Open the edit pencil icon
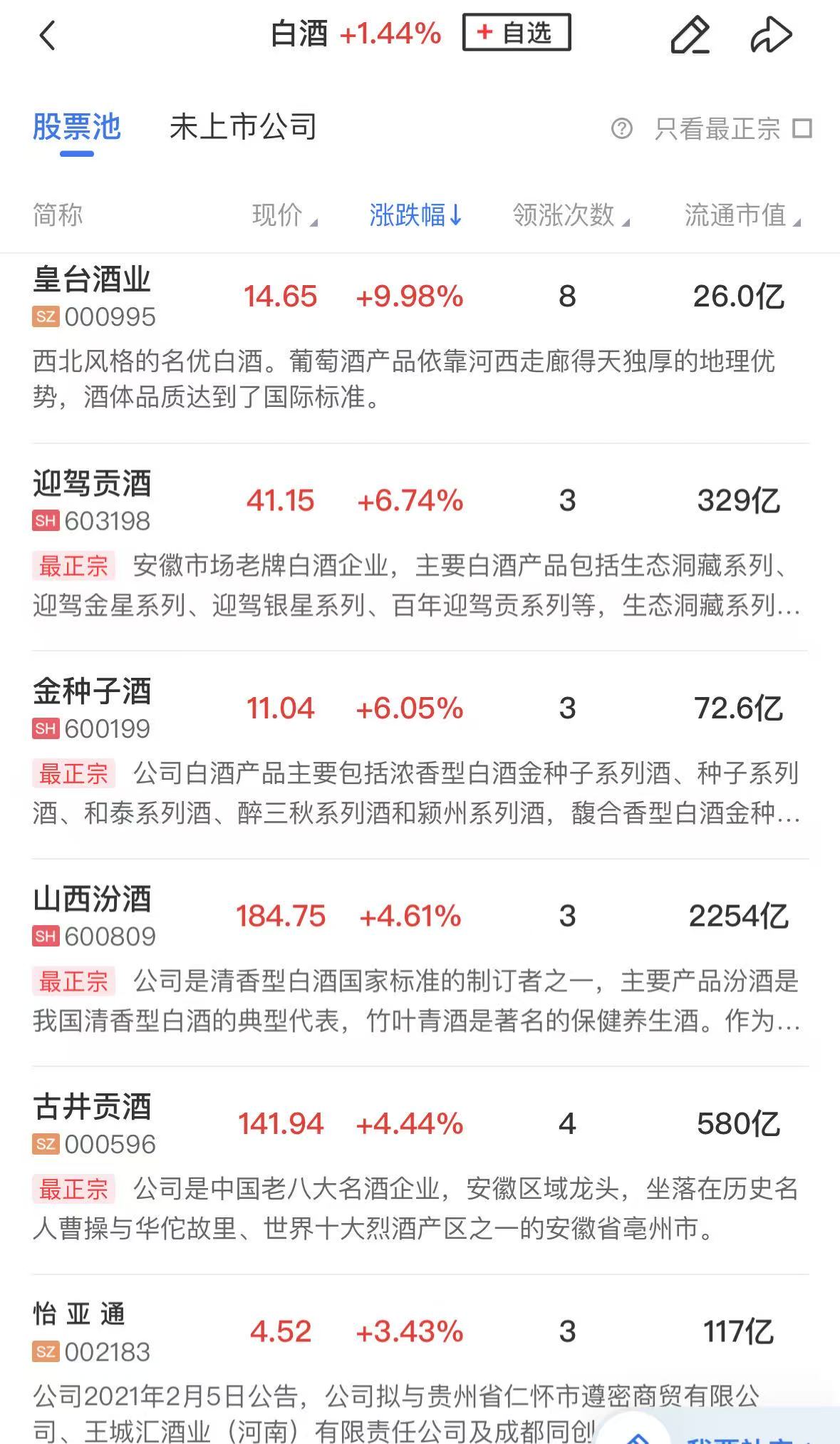 [x=690, y=34]
